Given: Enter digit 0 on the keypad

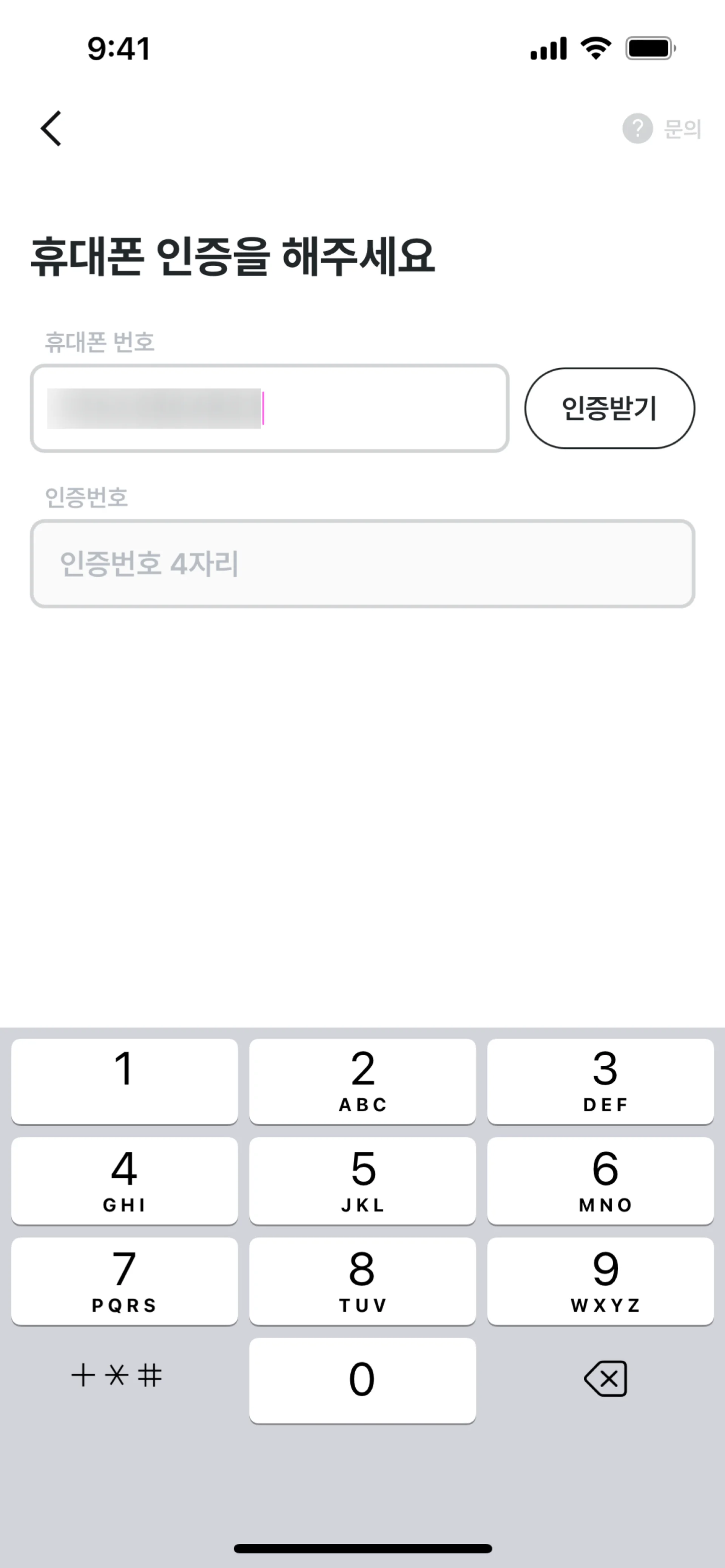Looking at the screenshot, I should point(362,1380).
